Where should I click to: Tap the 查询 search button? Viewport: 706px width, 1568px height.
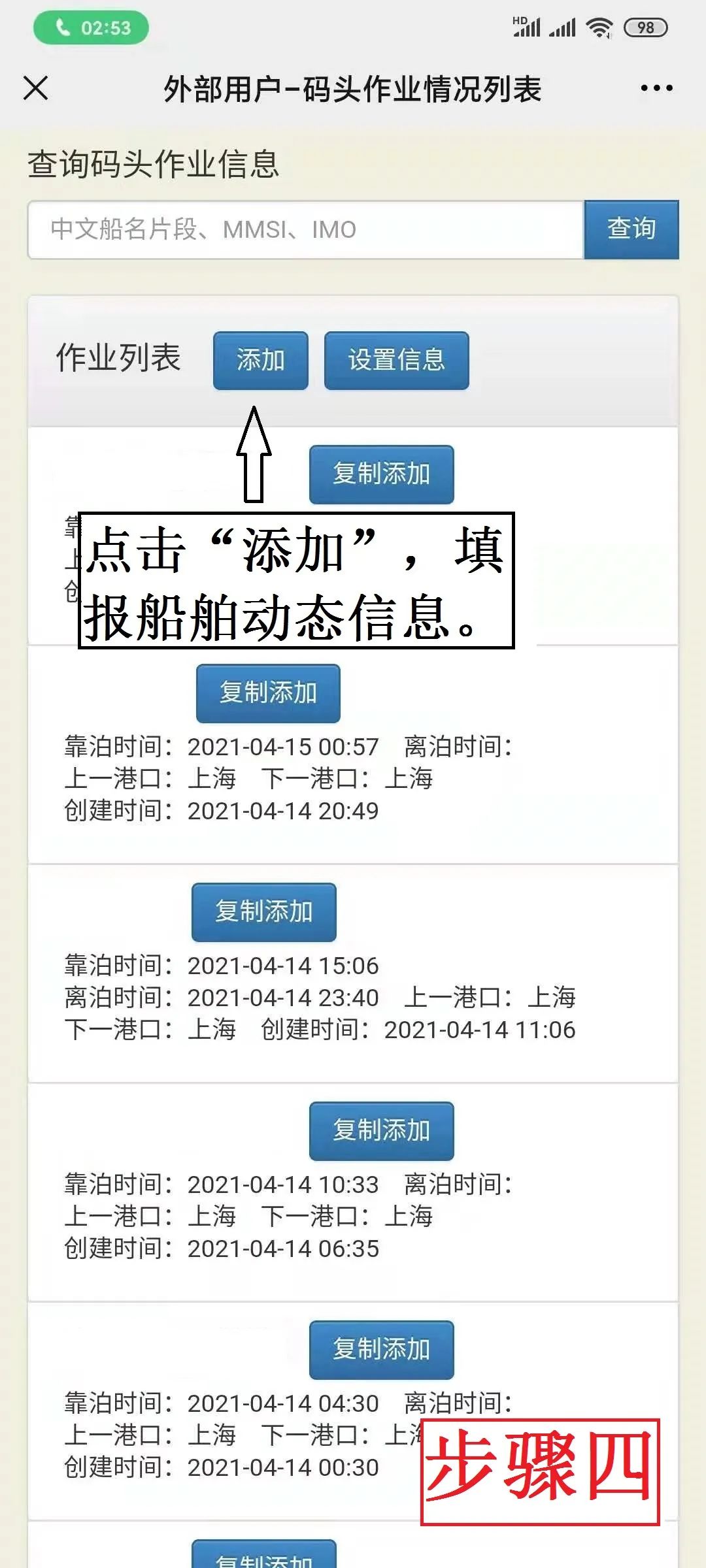pos(631,229)
